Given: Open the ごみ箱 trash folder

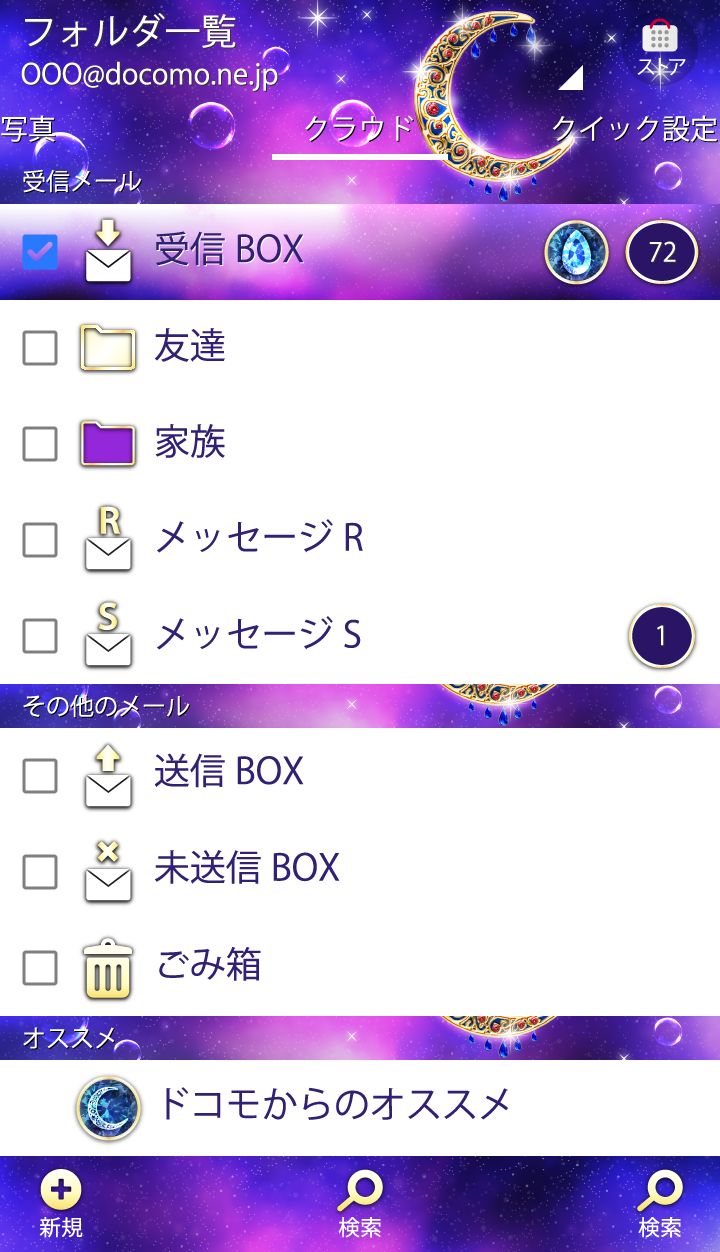Looking at the screenshot, I should click(208, 965).
